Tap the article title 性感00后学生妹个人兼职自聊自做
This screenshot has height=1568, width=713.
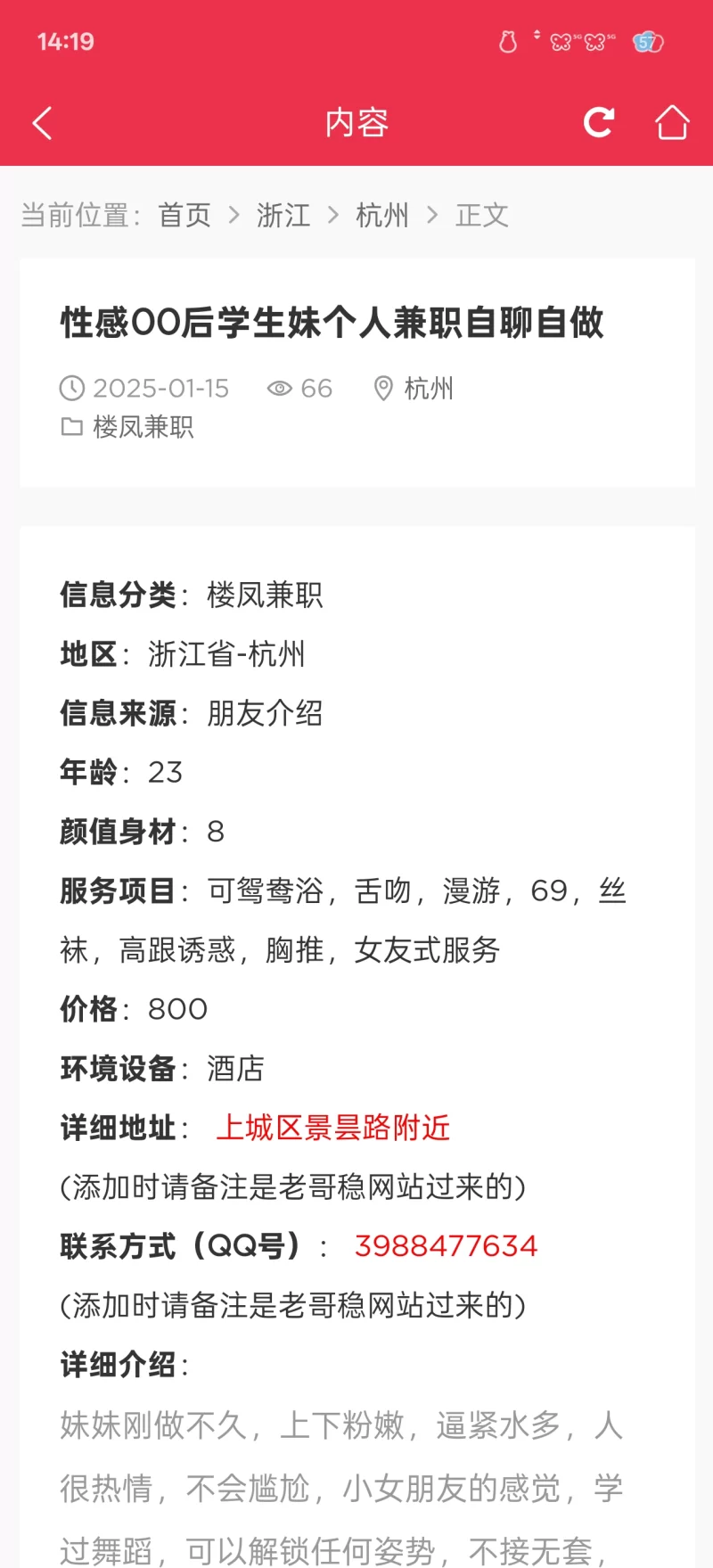pos(332,324)
